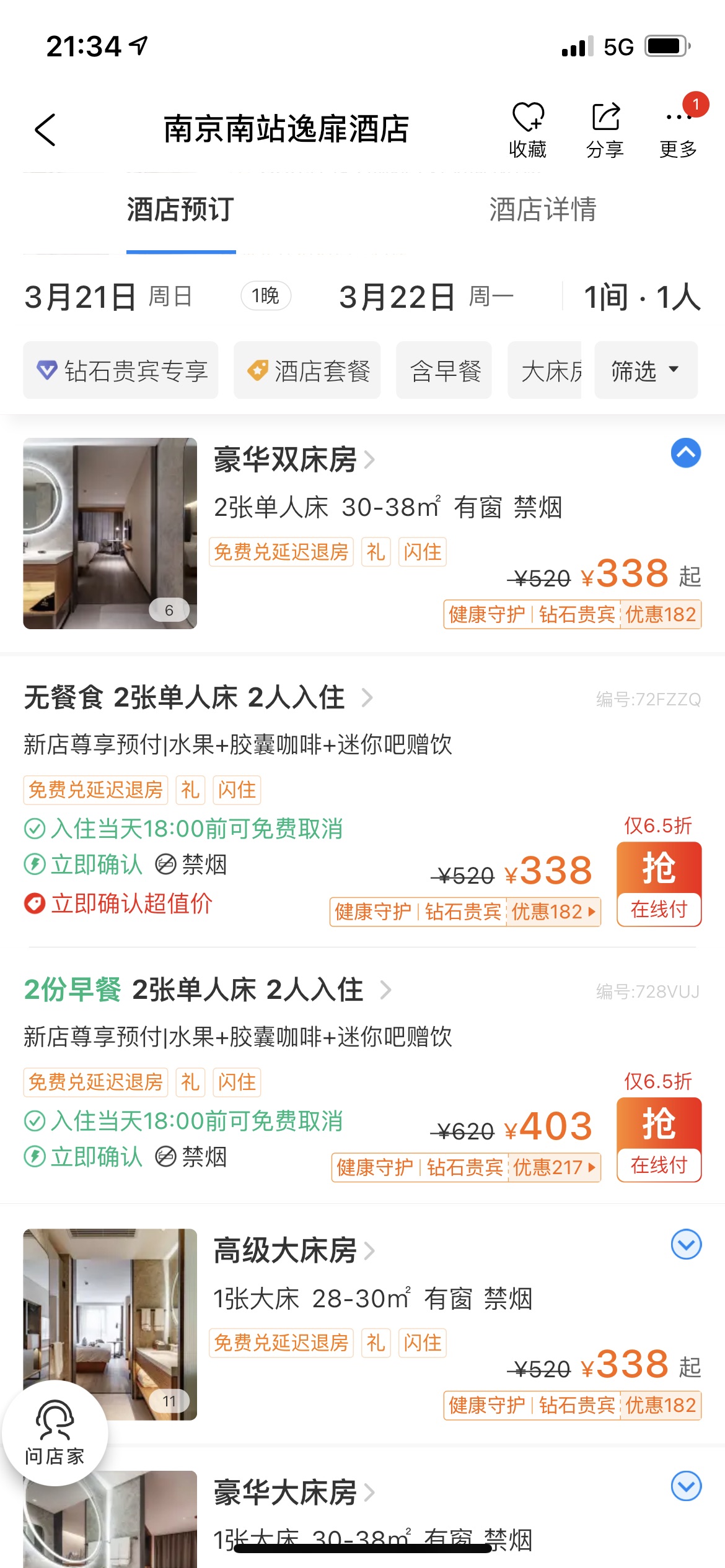
Task: View 豪华双床房 room photos
Action: (x=110, y=533)
